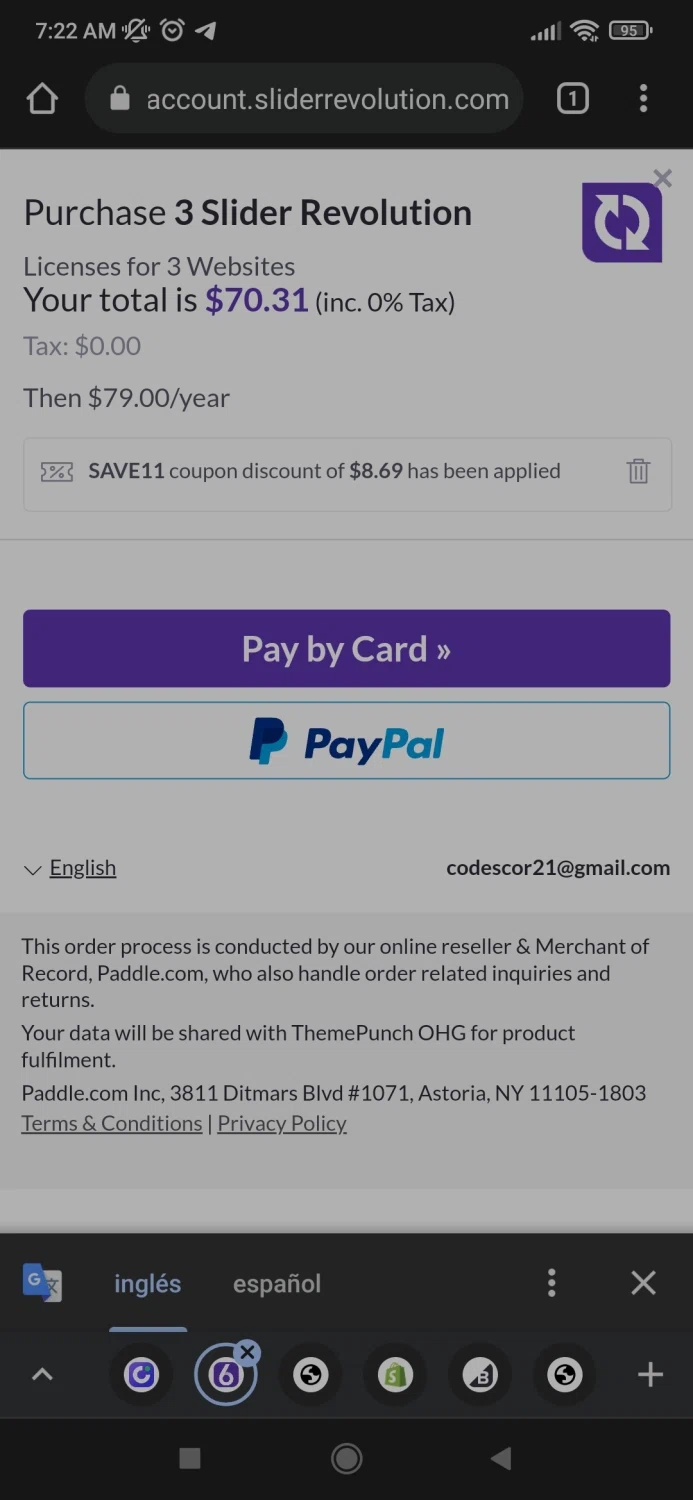This screenshot has height=1500, width=693.
Task: Open the Privacy Policy link
Action: pyautogui.click(x=282, y=1123)
